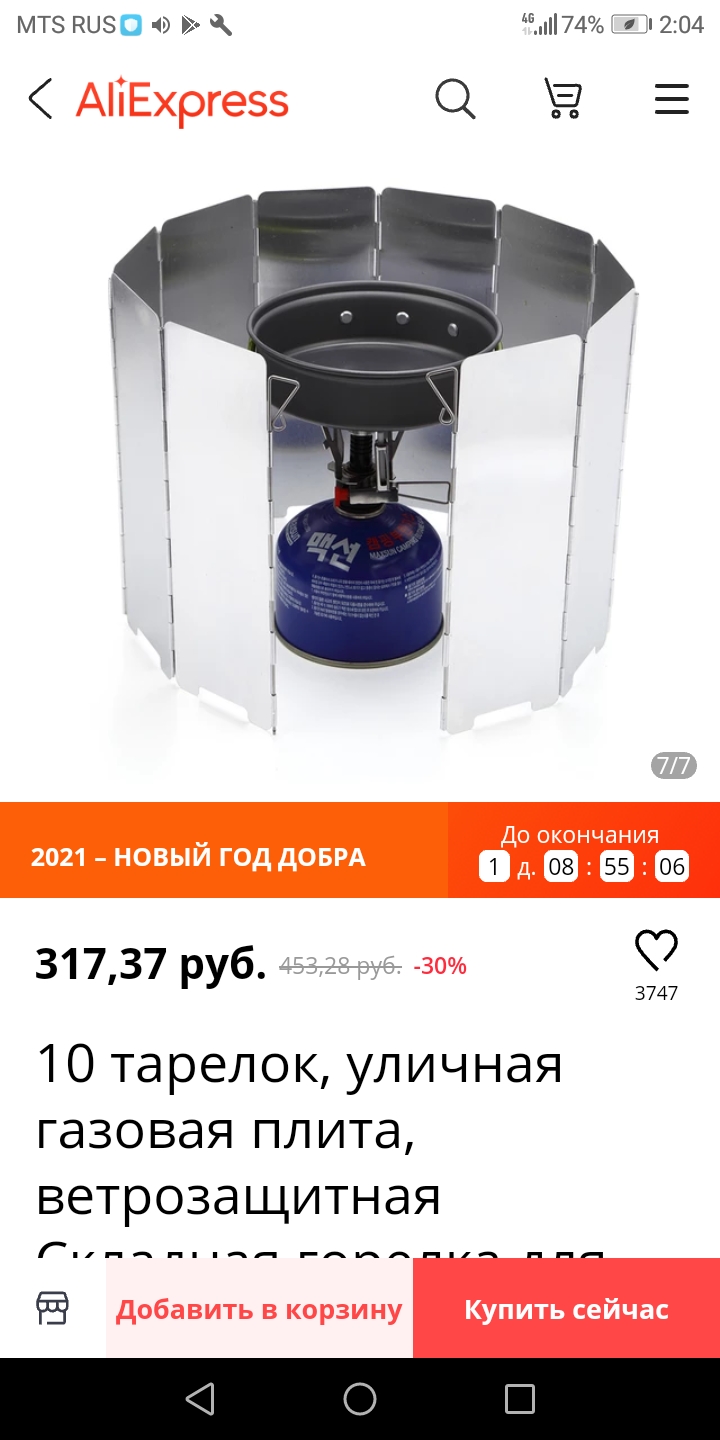Tap the system home button
The width and height of the screenshot is (720, 1440).
coord(360,1399)
